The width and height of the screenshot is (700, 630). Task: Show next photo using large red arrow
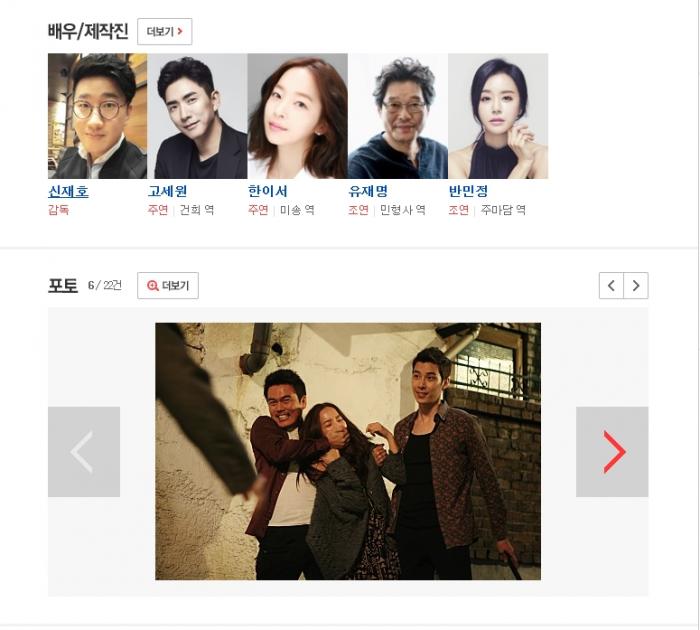612,452
